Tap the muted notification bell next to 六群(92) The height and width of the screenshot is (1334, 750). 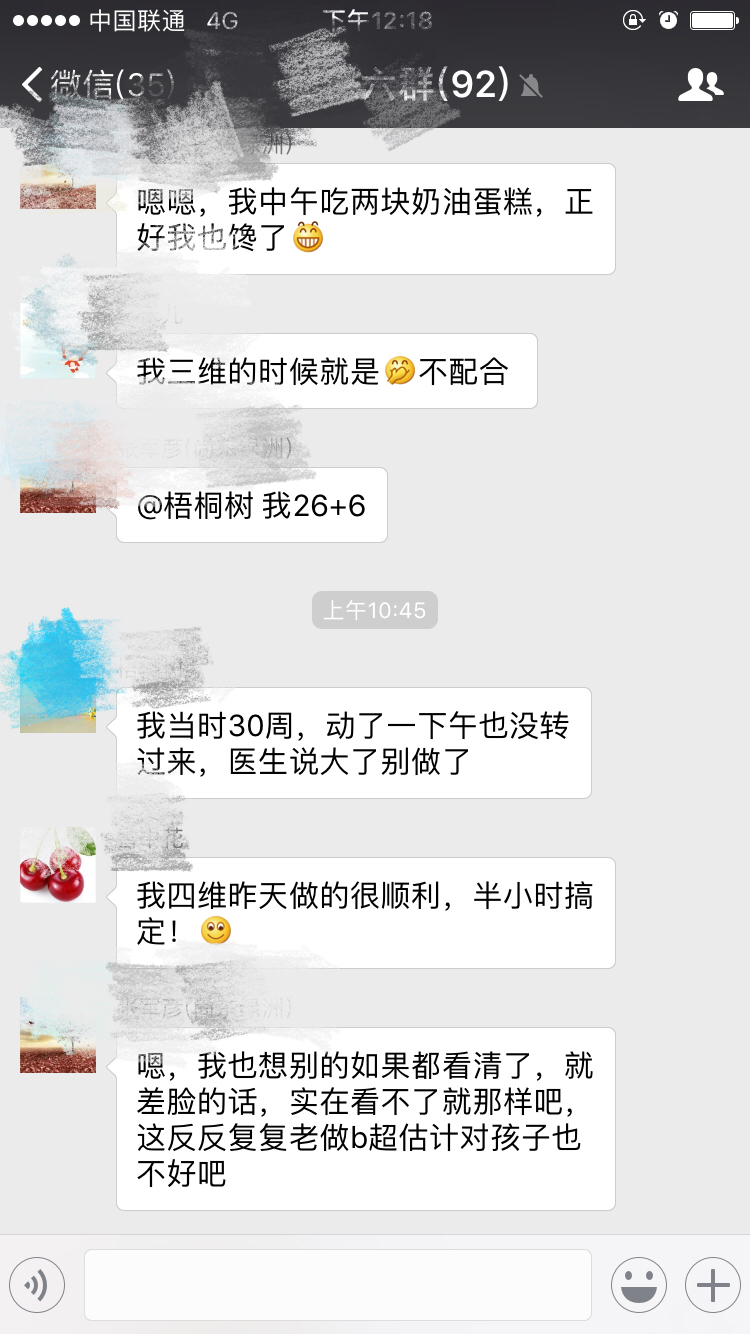pos(531,86)
